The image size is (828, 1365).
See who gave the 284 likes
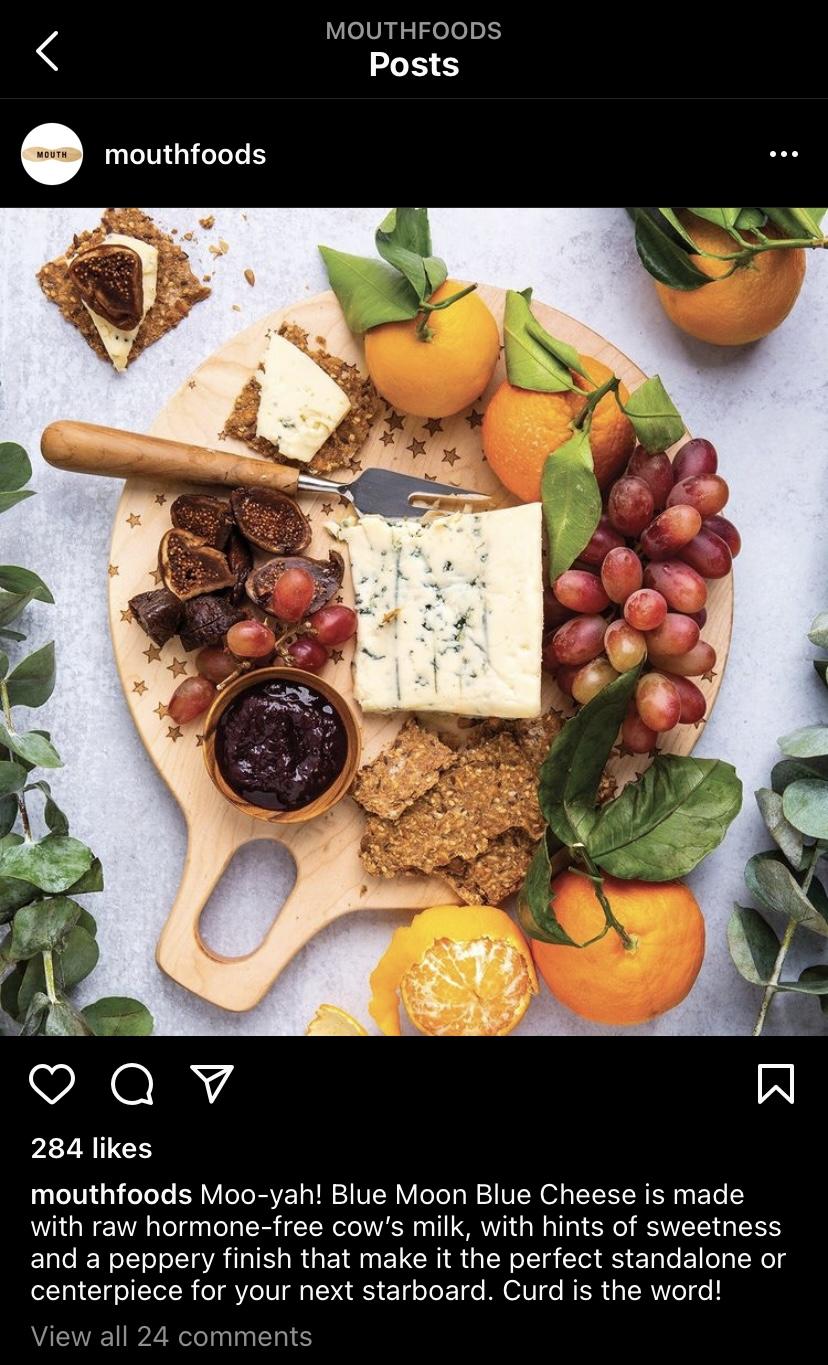(91, 1148)
